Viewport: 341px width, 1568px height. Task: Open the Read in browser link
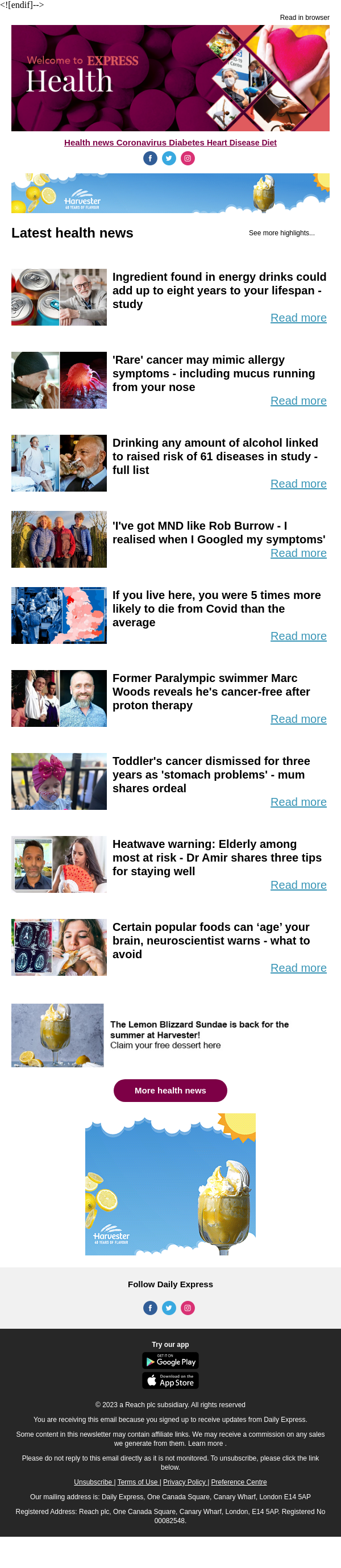tap(305, 18)
